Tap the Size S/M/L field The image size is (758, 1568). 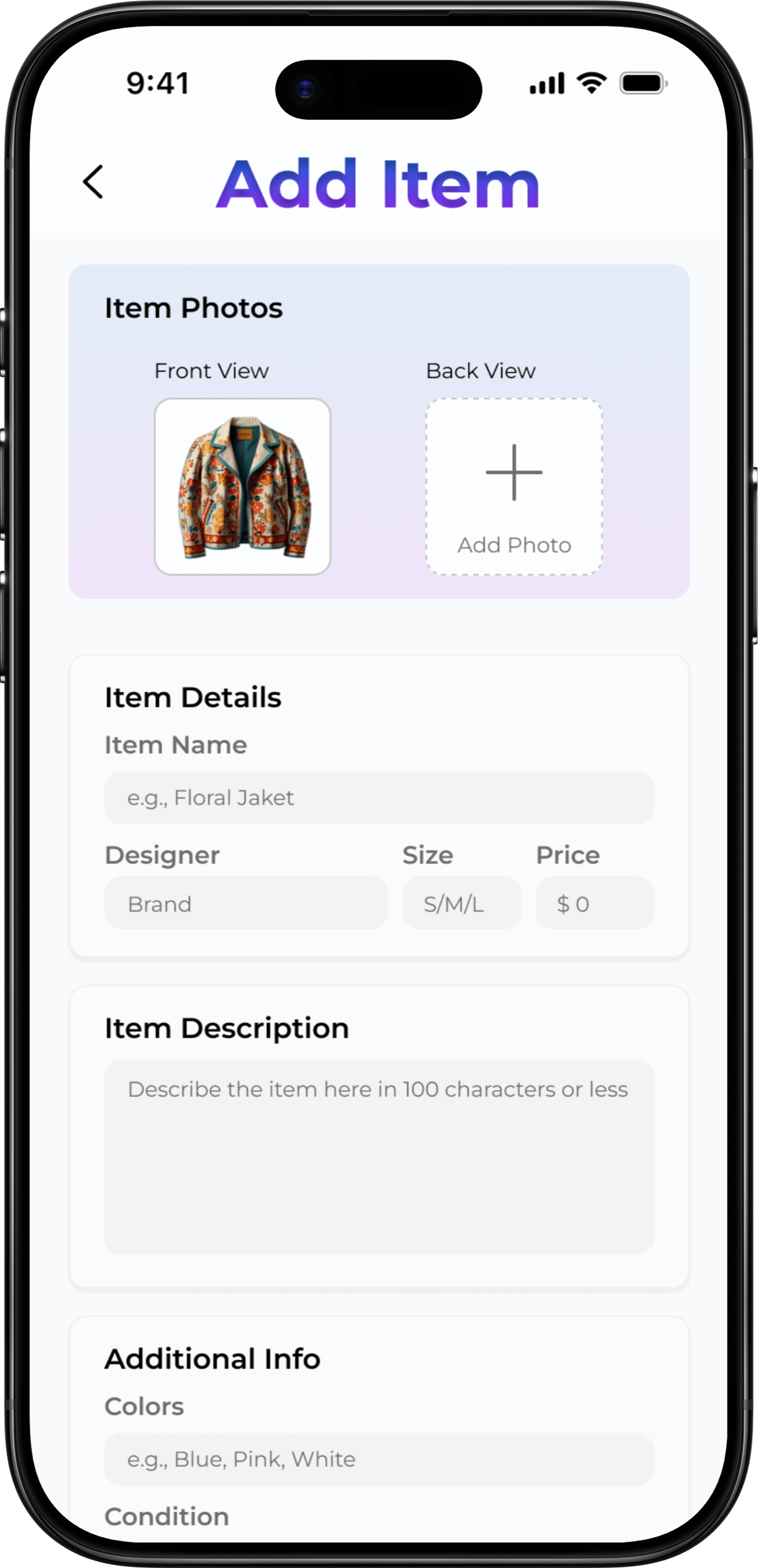461,903
